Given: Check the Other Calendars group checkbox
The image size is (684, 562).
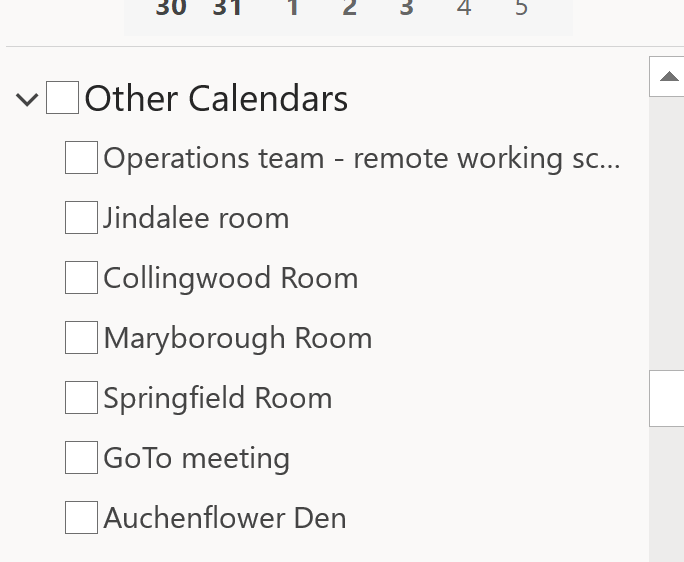Looking at the screenshot, I should tap(62, 98).
